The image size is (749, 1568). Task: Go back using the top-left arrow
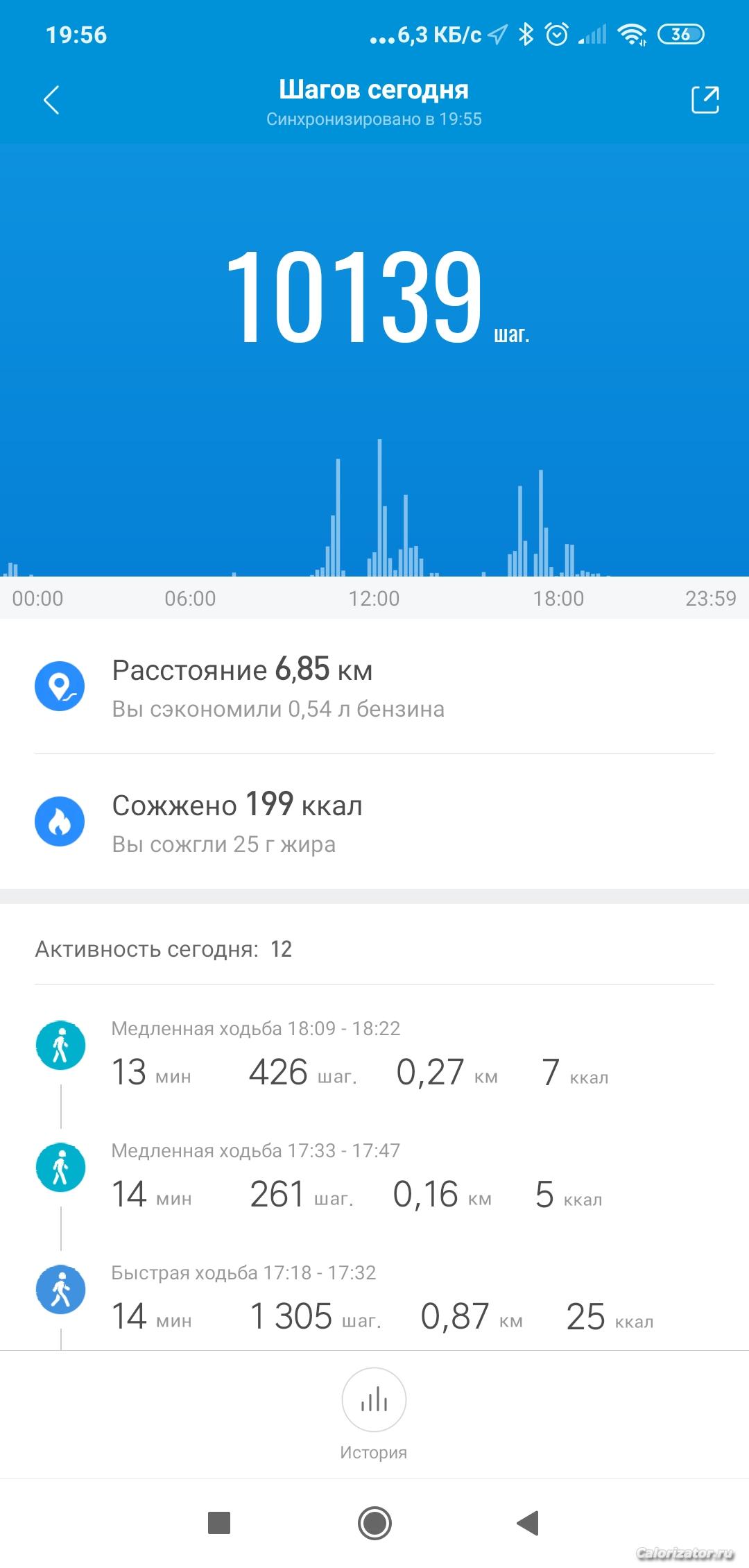(51, 100)
